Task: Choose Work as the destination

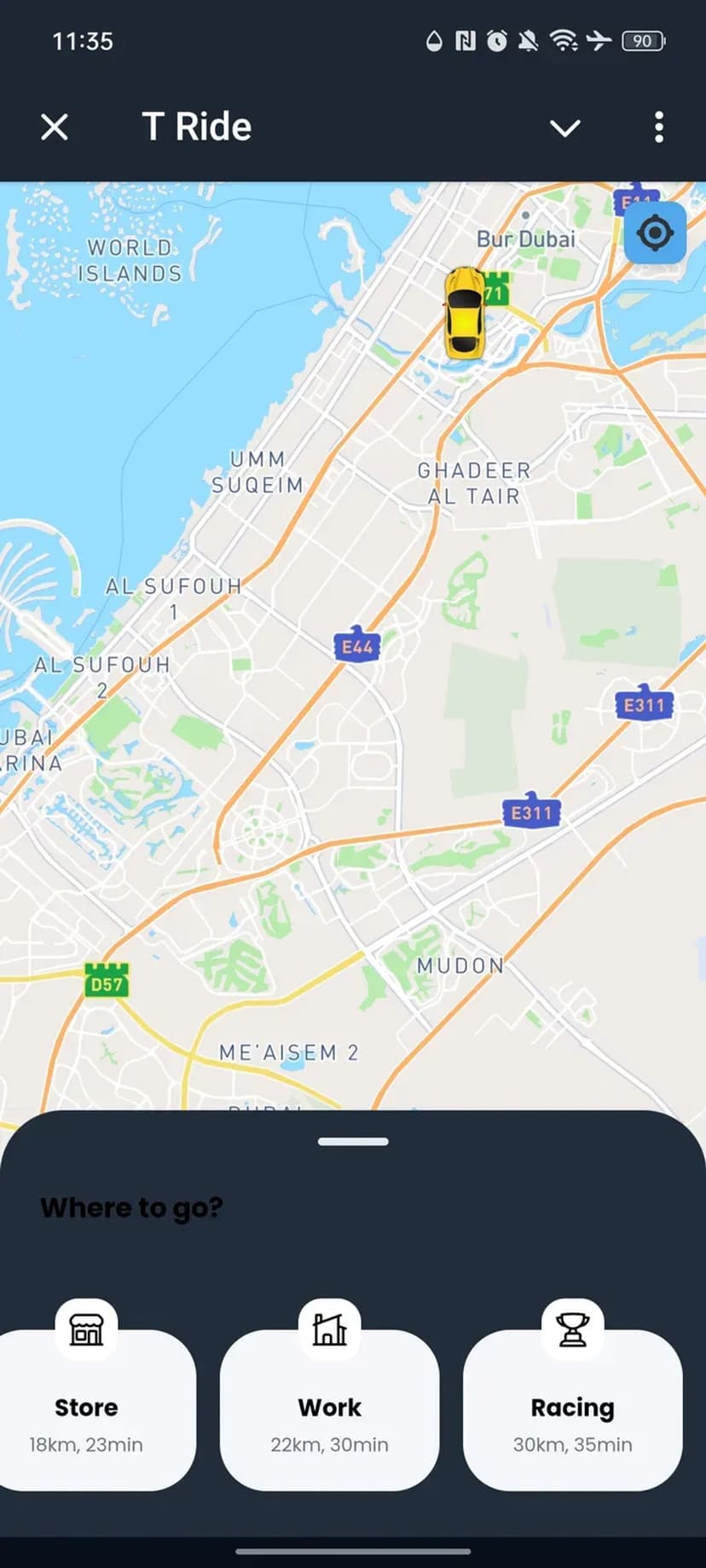Action: click(x=330, y=1410)
